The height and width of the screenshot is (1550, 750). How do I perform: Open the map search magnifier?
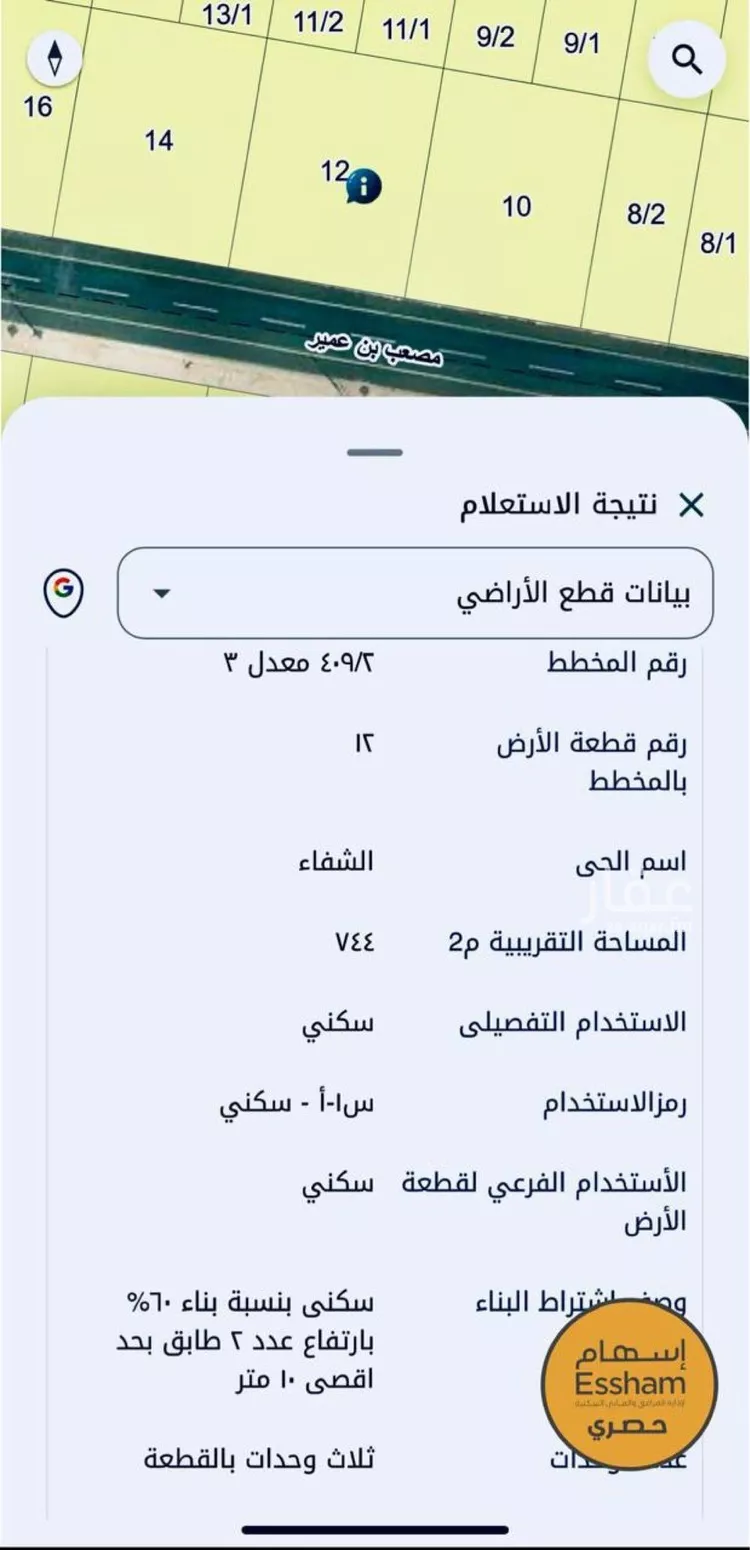coord(686,60)
